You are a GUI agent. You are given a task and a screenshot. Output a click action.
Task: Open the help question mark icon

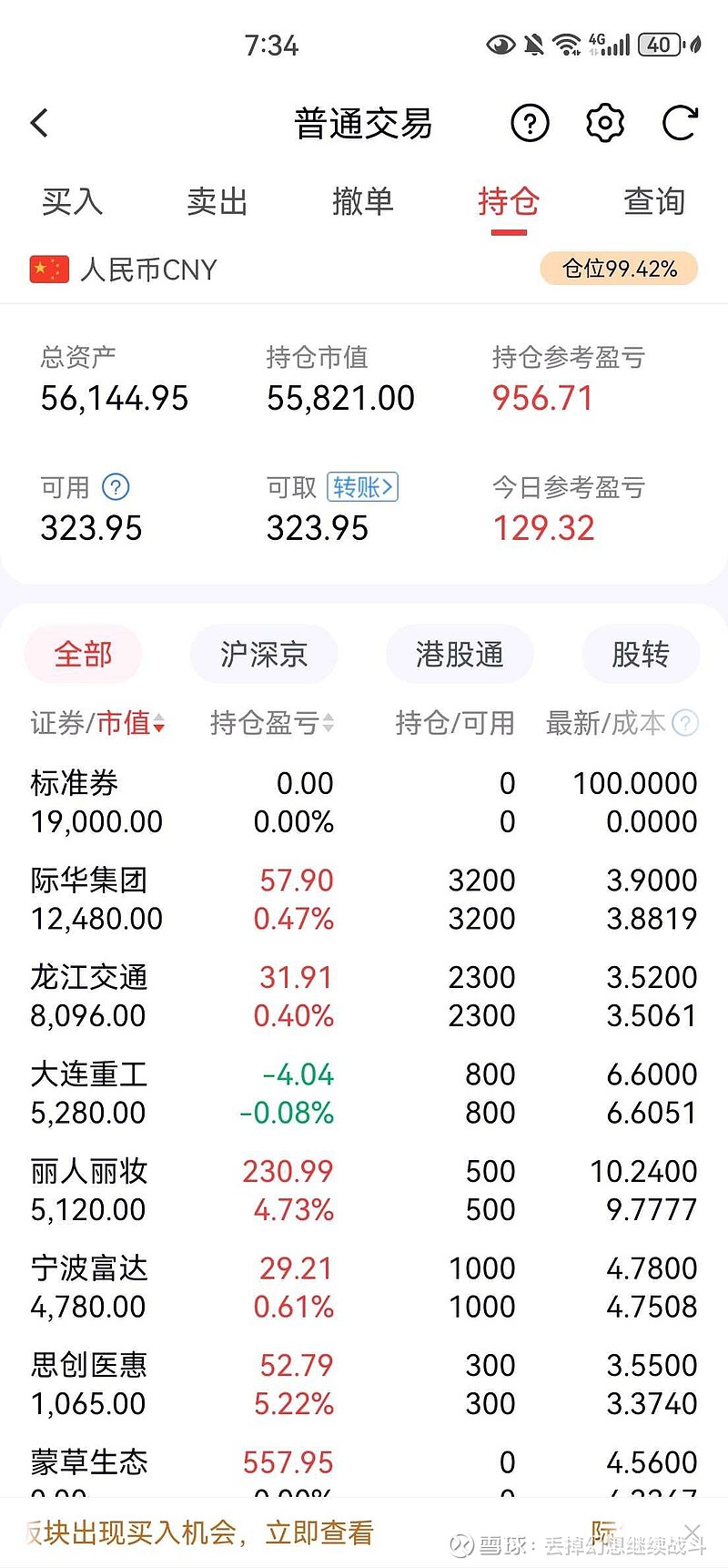click(530, 123)
